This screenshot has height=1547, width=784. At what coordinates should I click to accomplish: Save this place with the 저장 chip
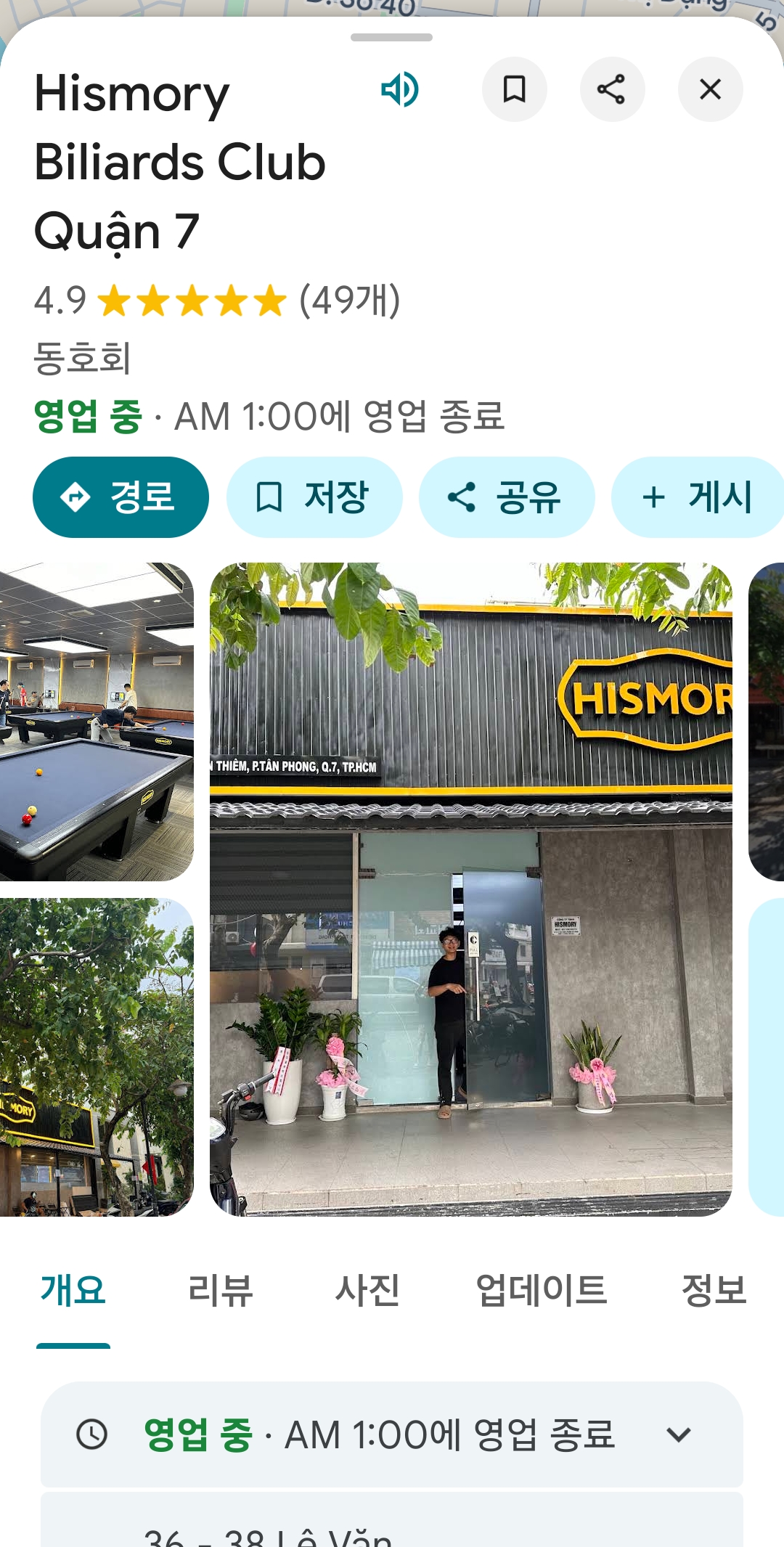click(314, 497)
